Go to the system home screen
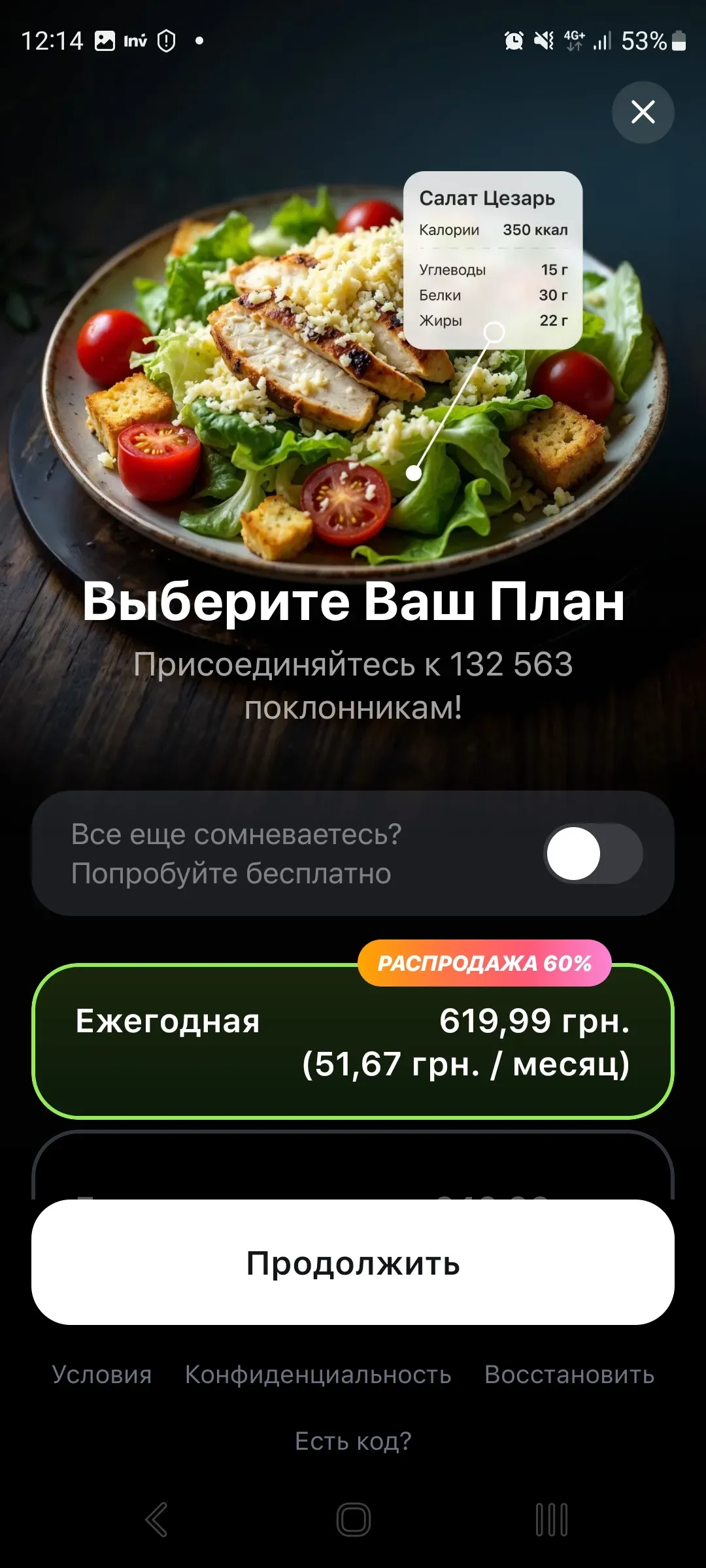The width and height of the screenshot is (706, 1568). (353, 1519)
